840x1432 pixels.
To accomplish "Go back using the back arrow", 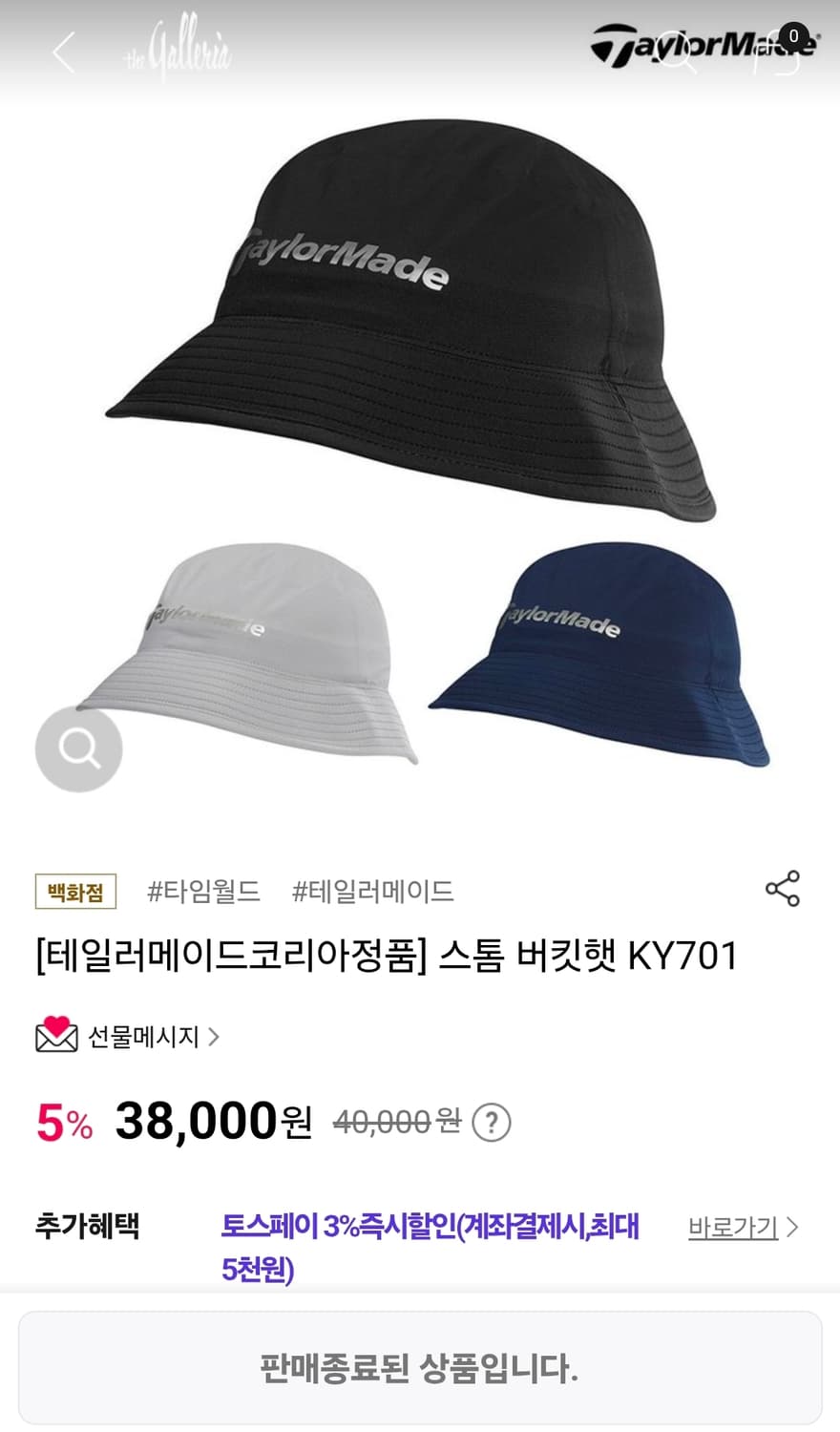I will tap(63, 53).
